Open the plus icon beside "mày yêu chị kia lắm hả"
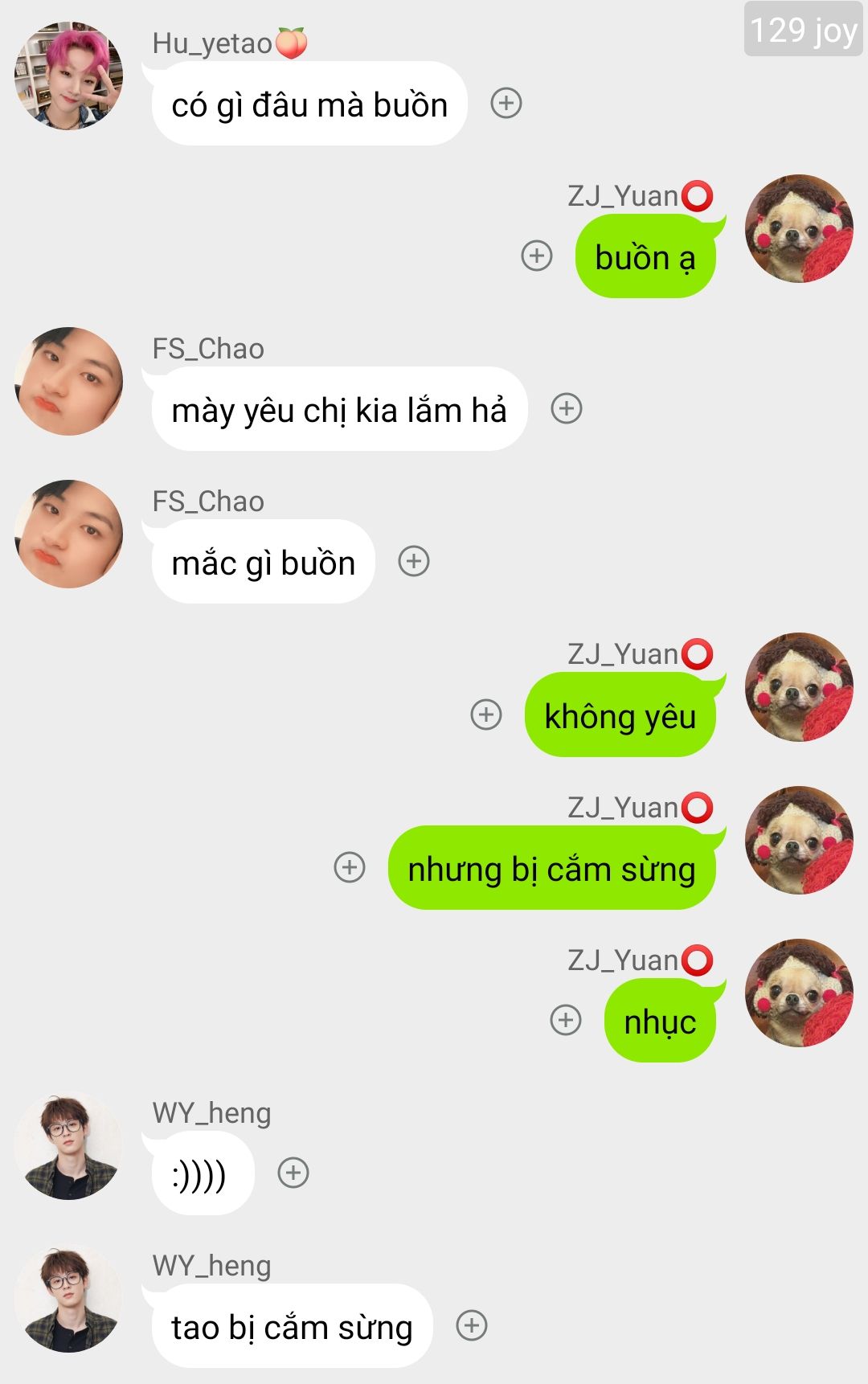Viewport: 868px width, 1384px height. (567, 409)
